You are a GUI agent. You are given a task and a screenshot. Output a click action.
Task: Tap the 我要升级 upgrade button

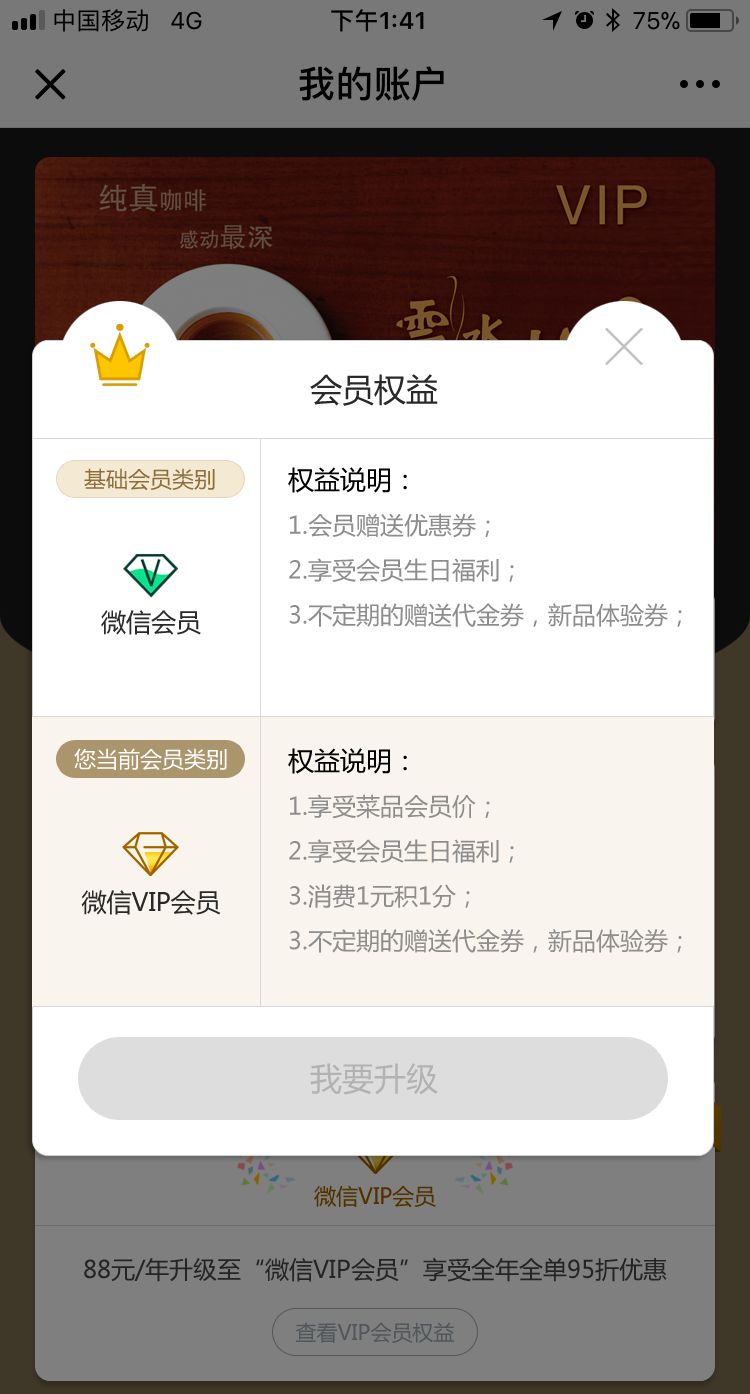[x=373, y=1079]
